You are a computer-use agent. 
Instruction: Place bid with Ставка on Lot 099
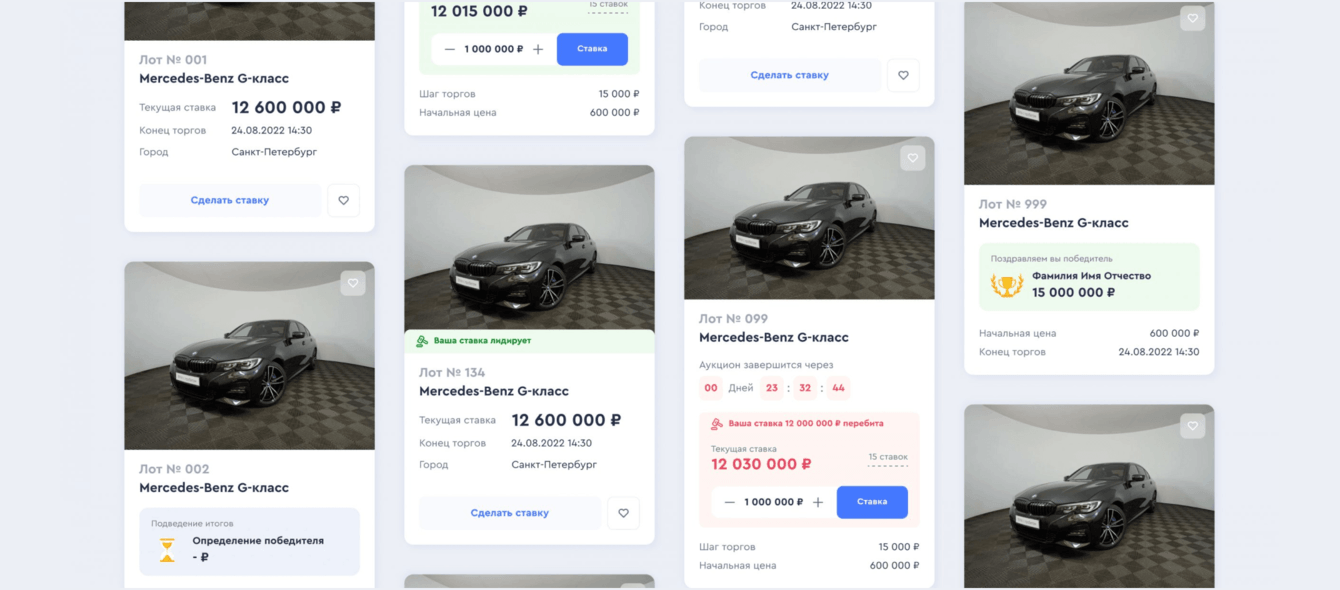(x=872, y=502)
